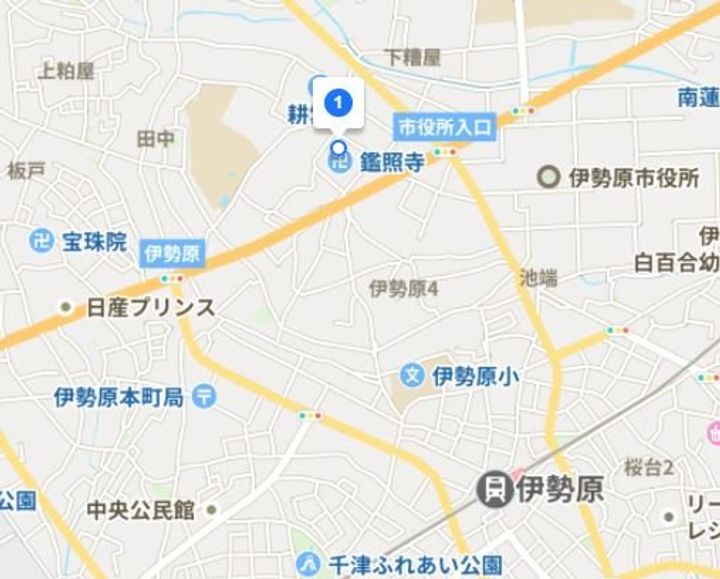Image resolution: width=720 pixels, height=579 pixels.
Task: Tap the blue pin marker numbered 1
Action: [338, 102]
